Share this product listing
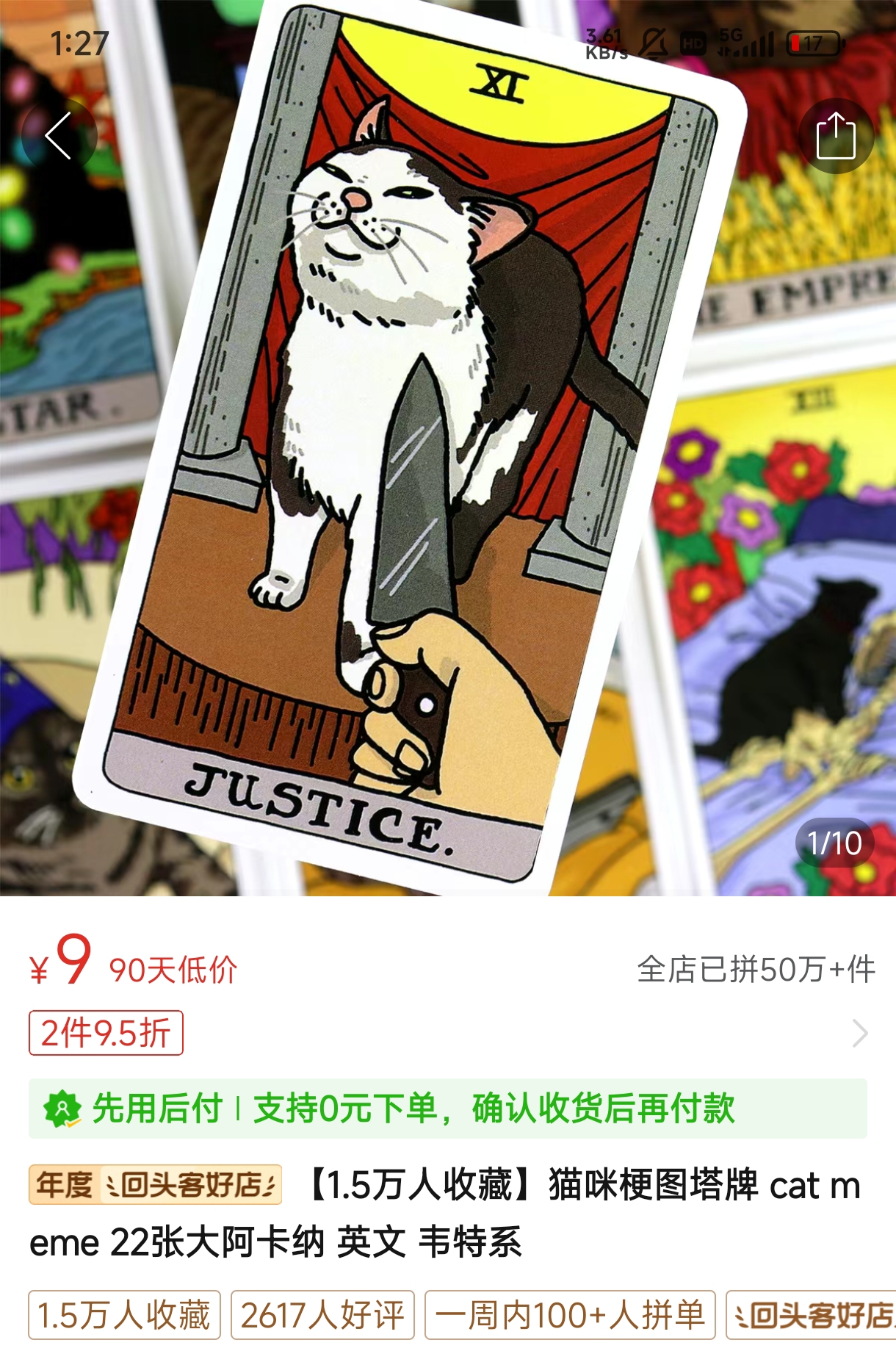The height and width of the screenshot is (1362, 896). (836, 136)
